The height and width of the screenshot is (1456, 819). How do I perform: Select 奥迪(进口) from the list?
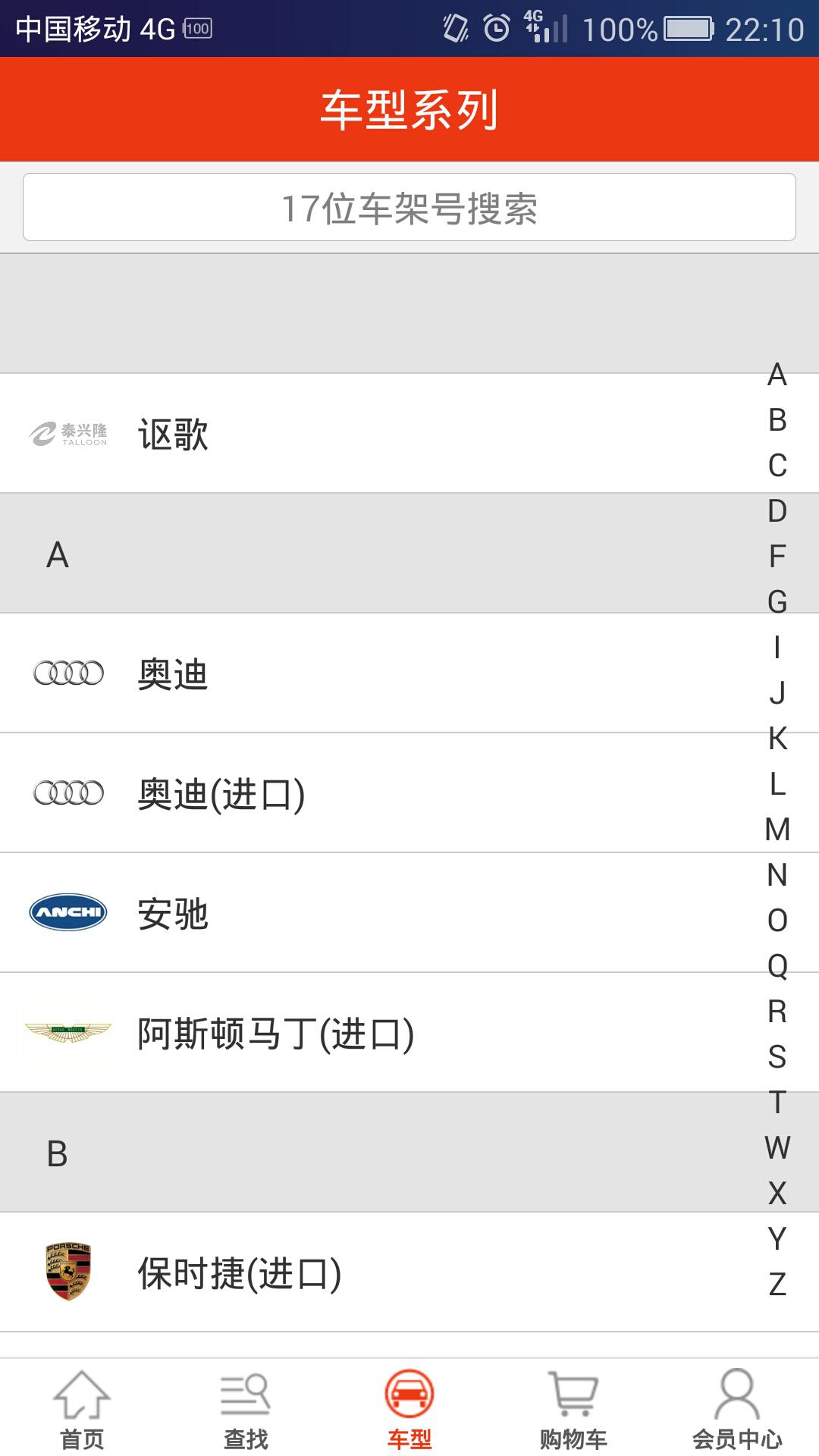[409, 792]
